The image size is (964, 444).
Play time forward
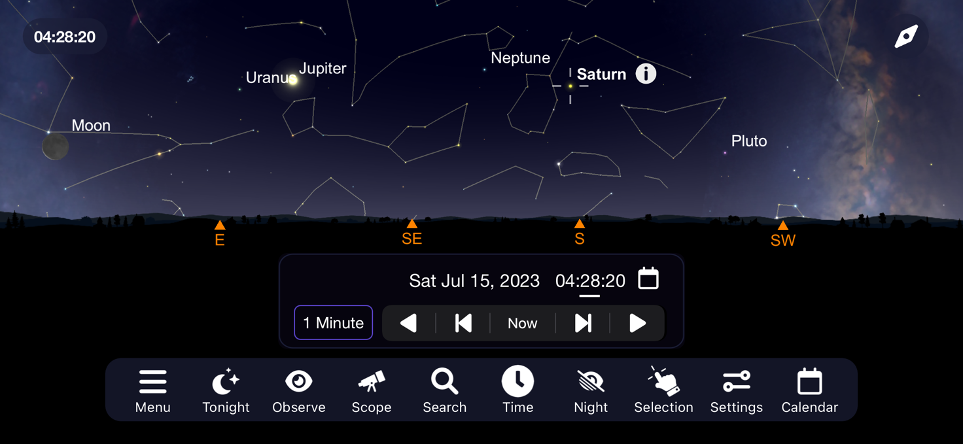coord(637,323)
